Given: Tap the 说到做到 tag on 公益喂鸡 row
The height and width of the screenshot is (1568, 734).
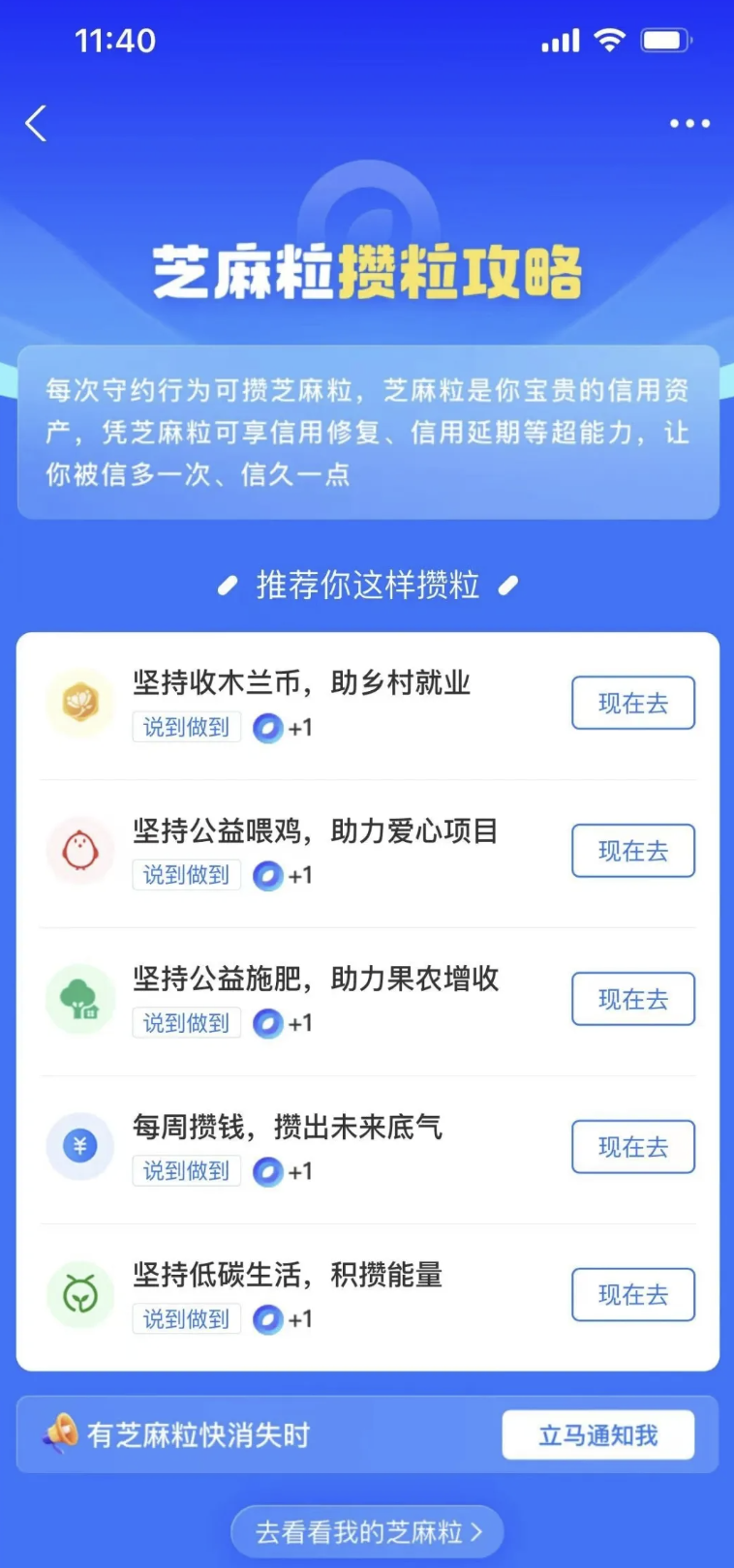Looking at the screenshot, I should 185,875.
